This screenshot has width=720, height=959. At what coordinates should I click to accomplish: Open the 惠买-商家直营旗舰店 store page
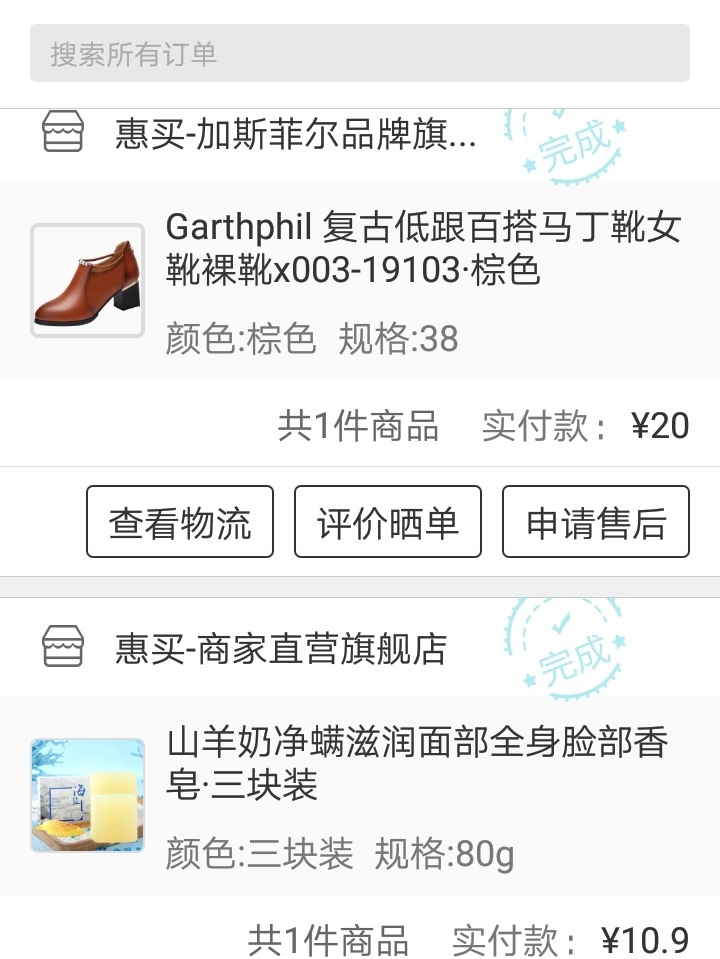[280, 649]
